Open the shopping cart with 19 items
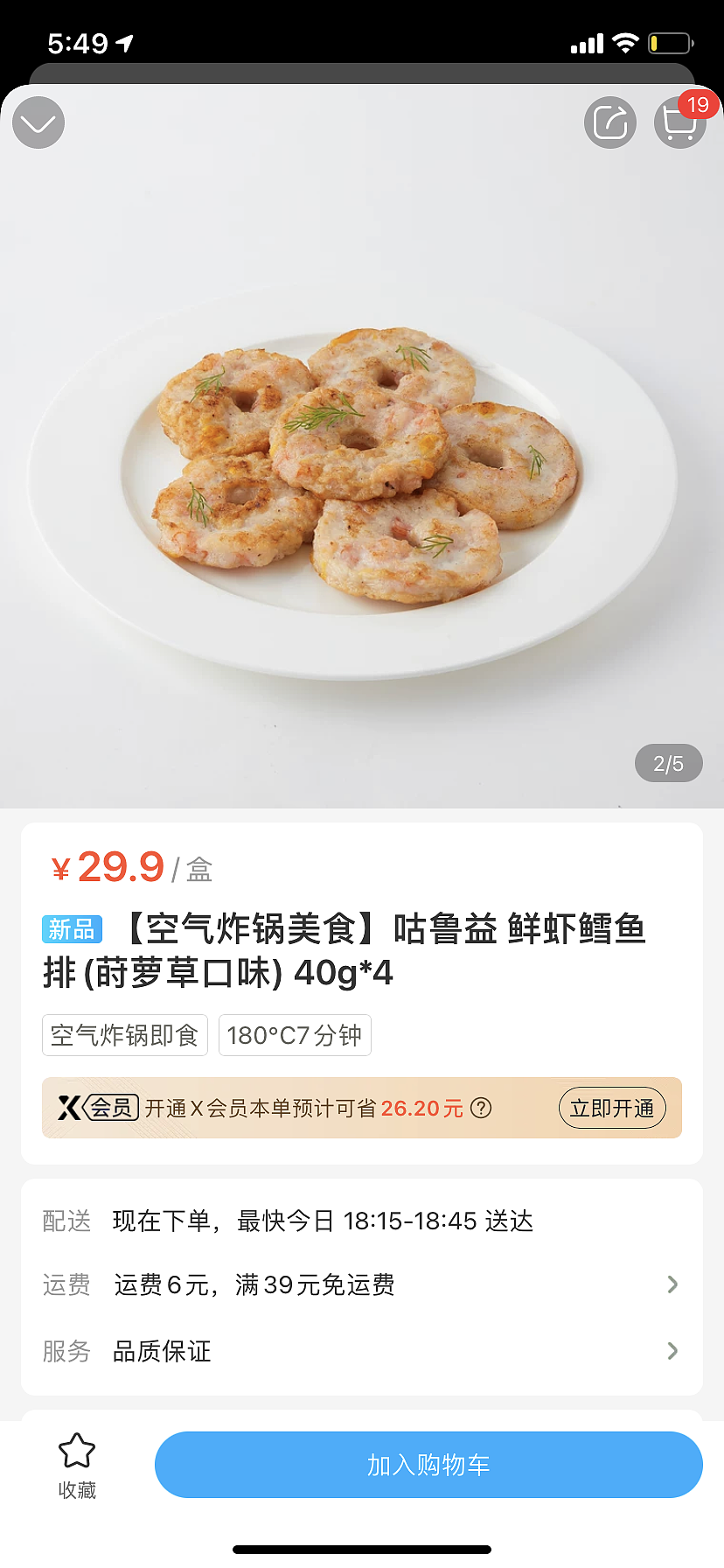This screenshot has width=724, height=1568. [x=680, y=122]
